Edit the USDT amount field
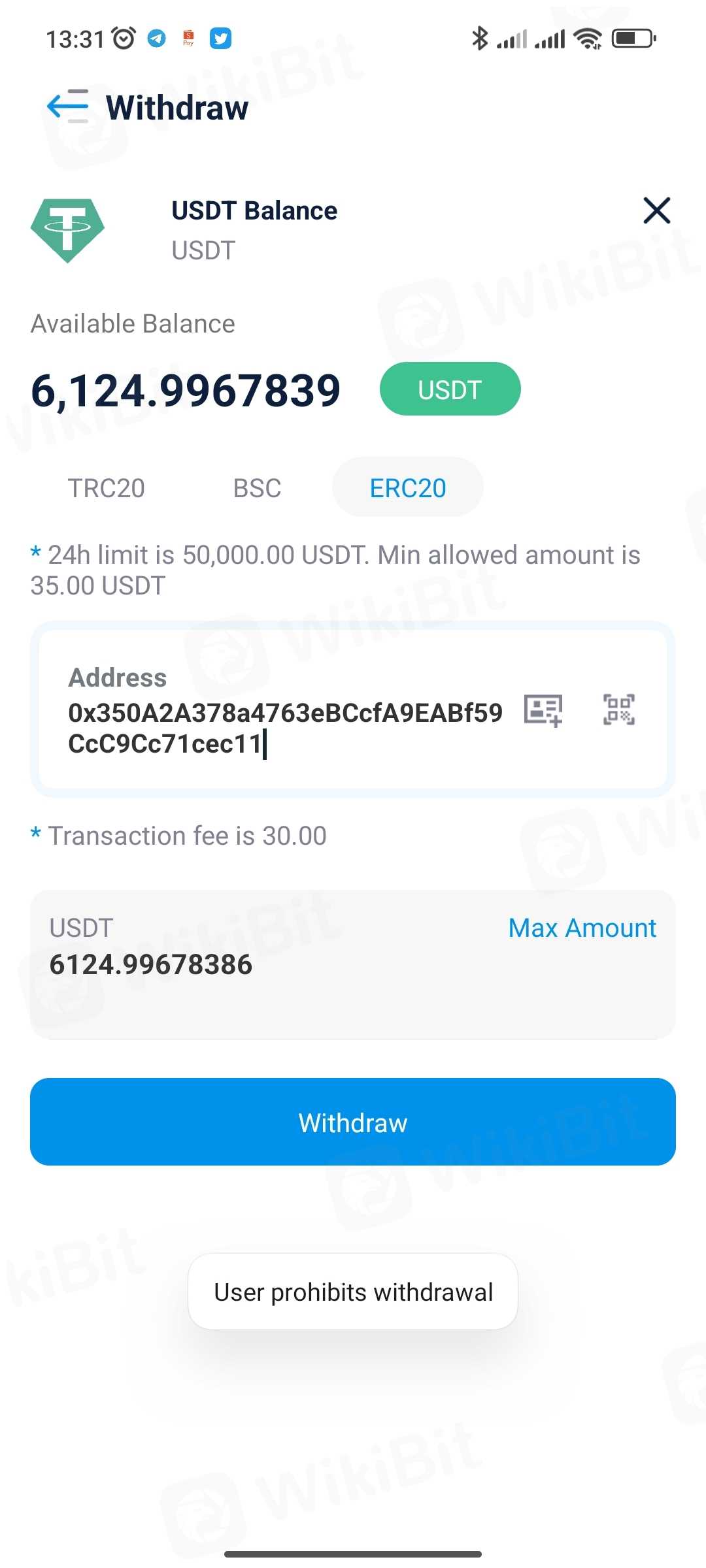The height and width of the screenshot is (1568, 706). [x=261, y=965]
